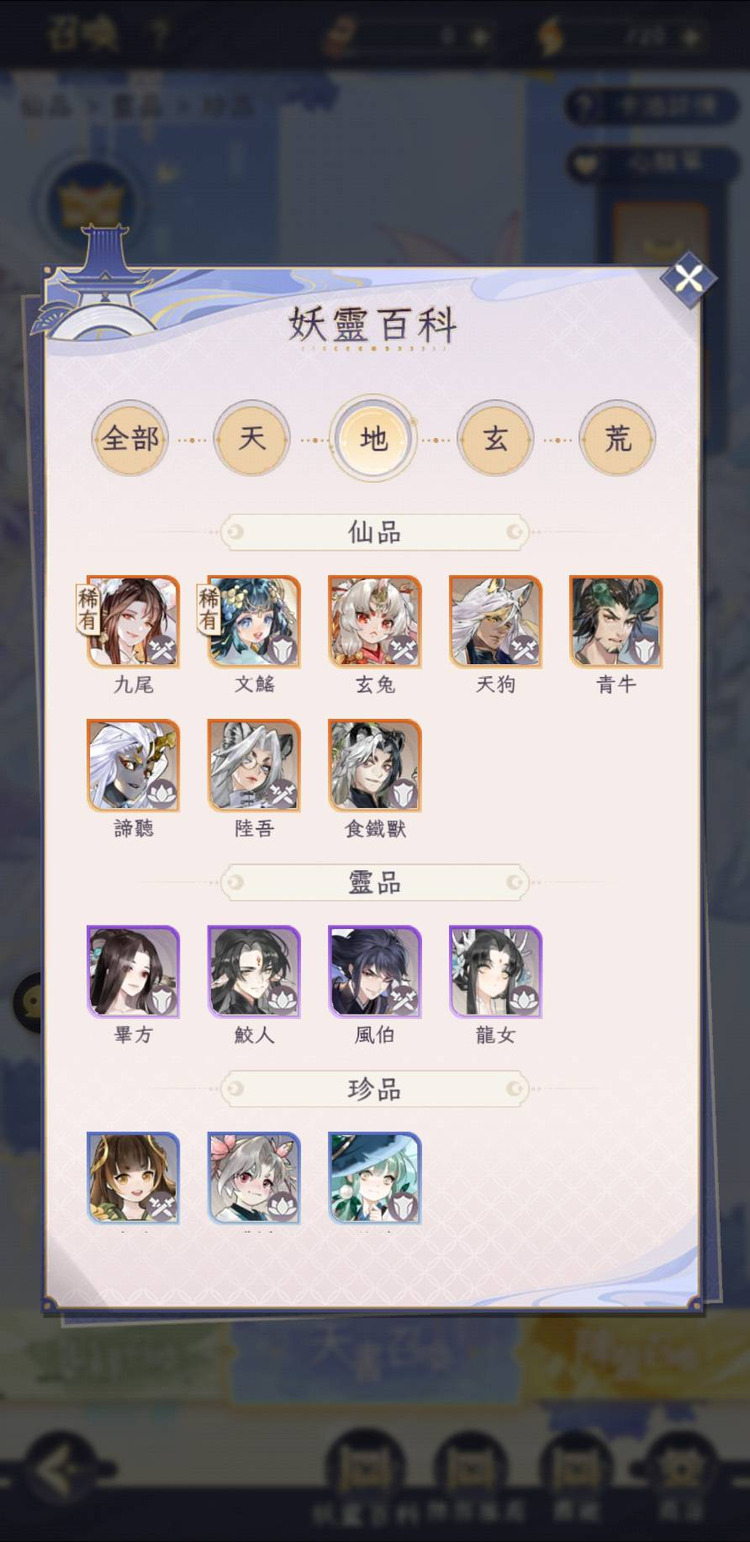Open the 陸吾 character tile
The width and height of the screenshot is (750, 1542).
[x=254, y=766]
